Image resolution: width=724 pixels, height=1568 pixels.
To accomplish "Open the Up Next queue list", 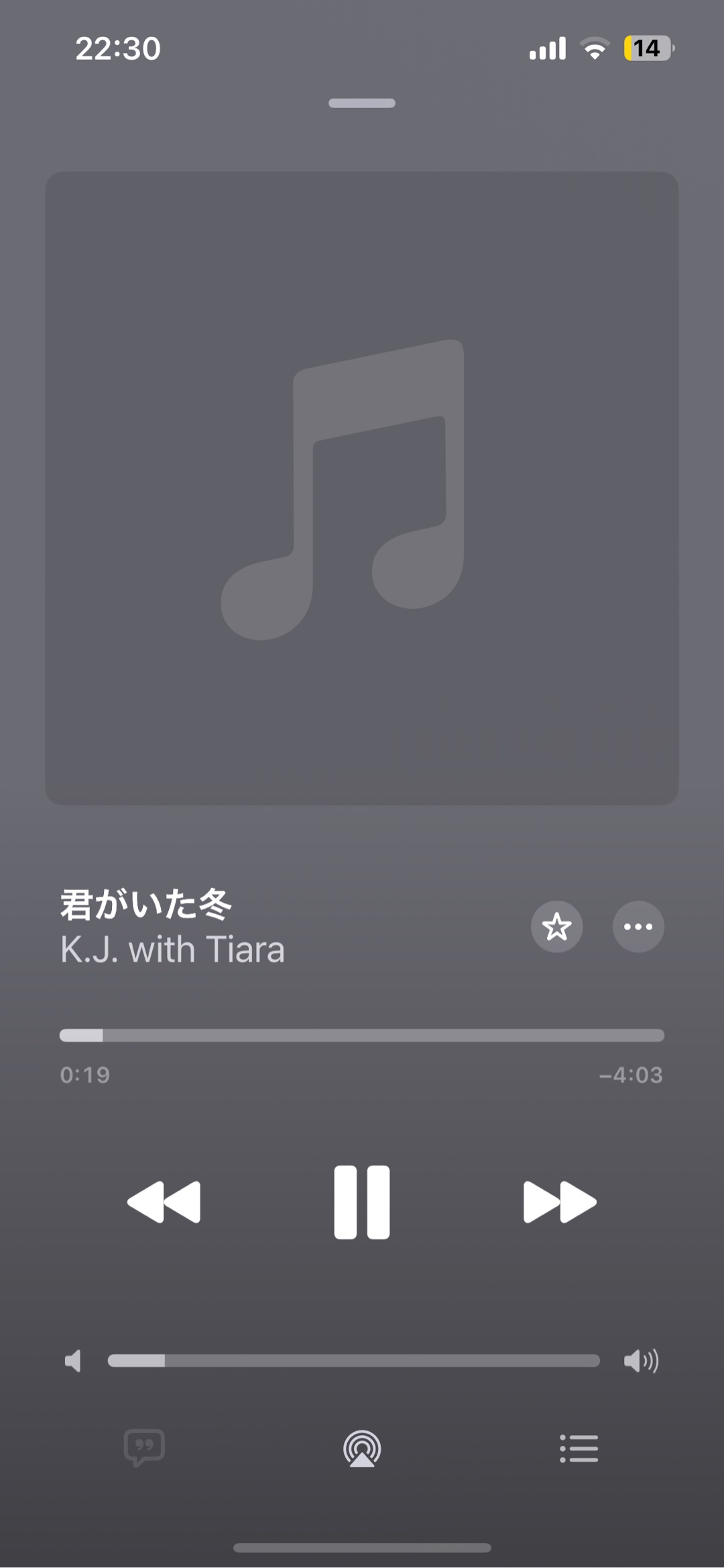I will point(579,1448).
